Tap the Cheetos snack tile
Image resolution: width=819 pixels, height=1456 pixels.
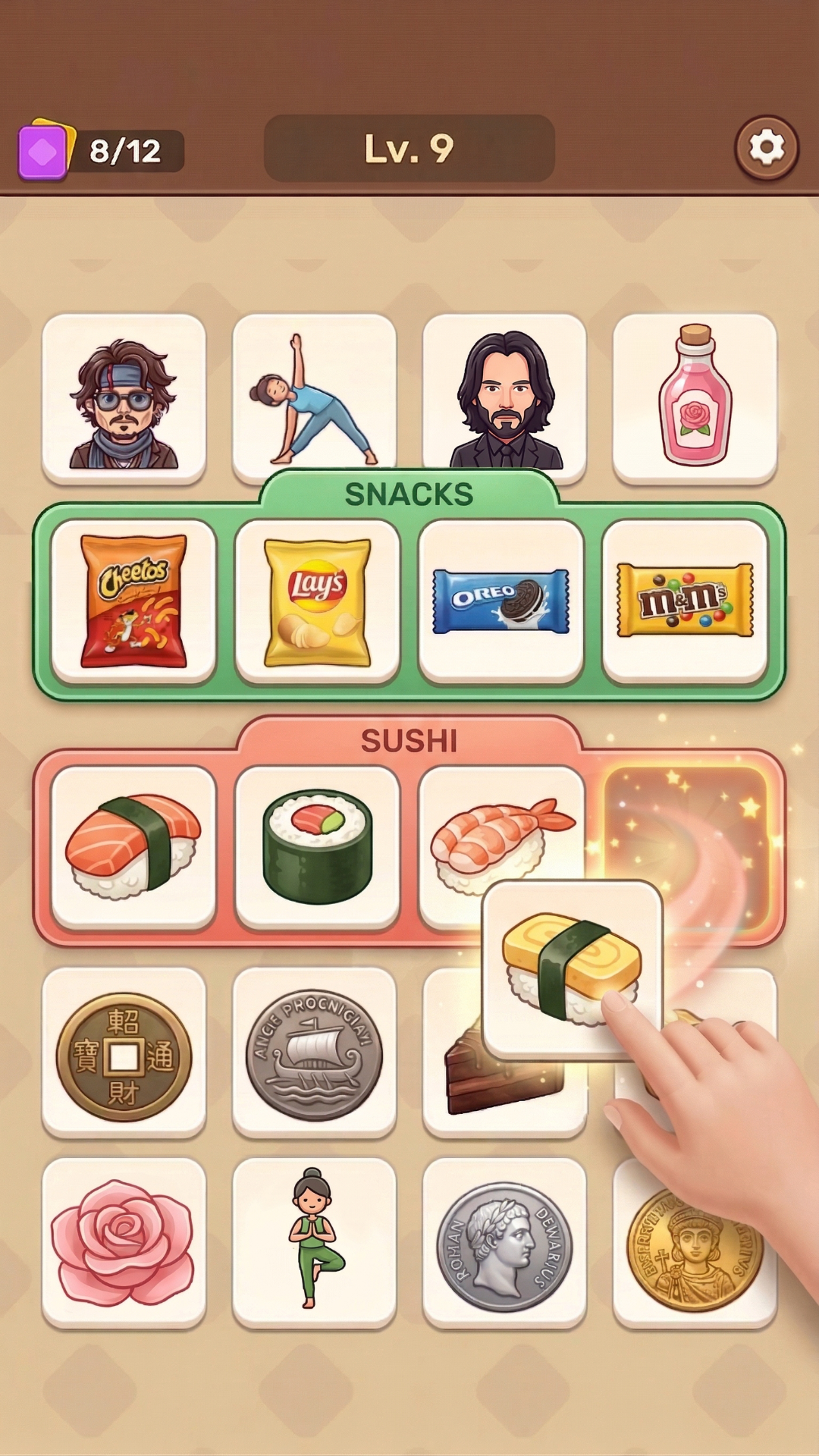click(133, 601)
